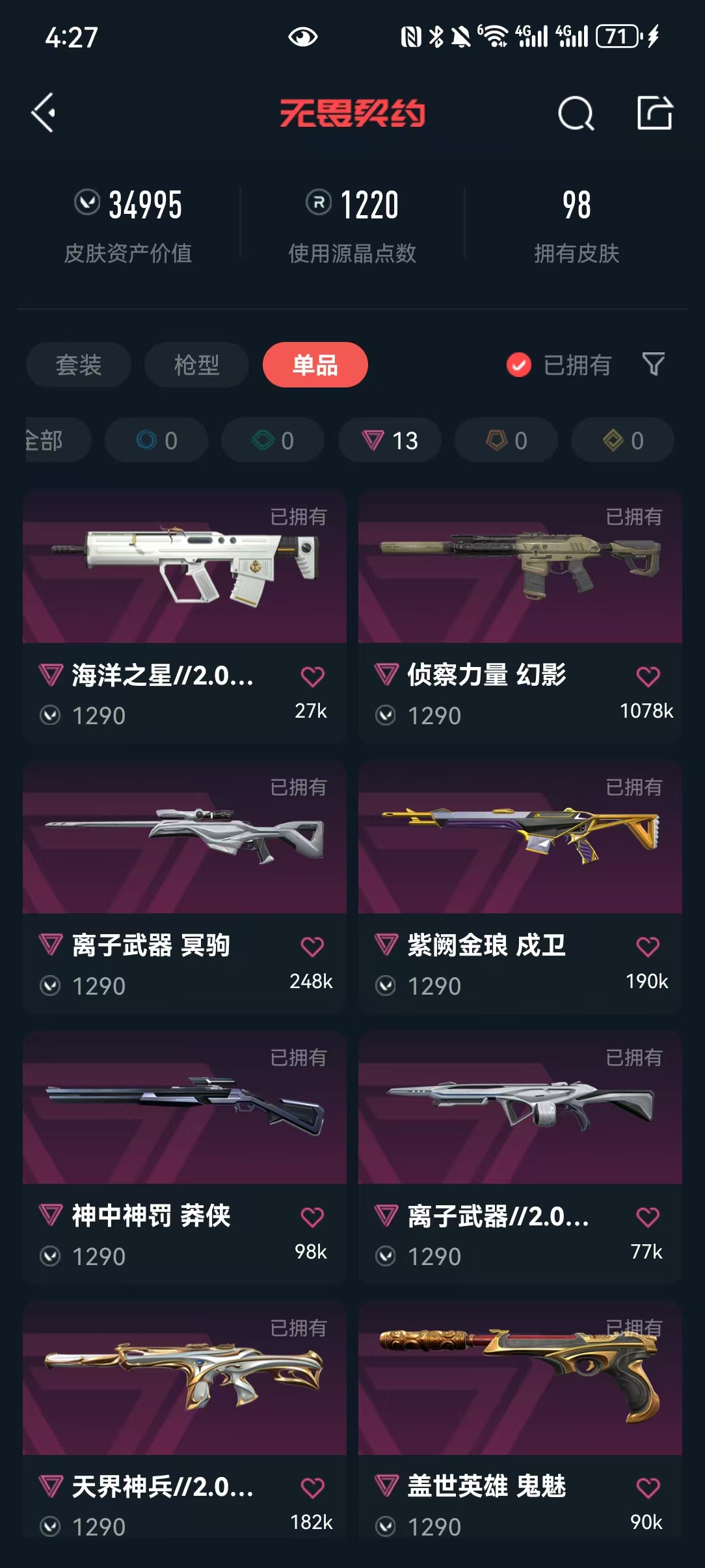Screen dimensions: 705x1568
Task: Filter by the pink tier chip showing 13
Action: coord(390,441)
